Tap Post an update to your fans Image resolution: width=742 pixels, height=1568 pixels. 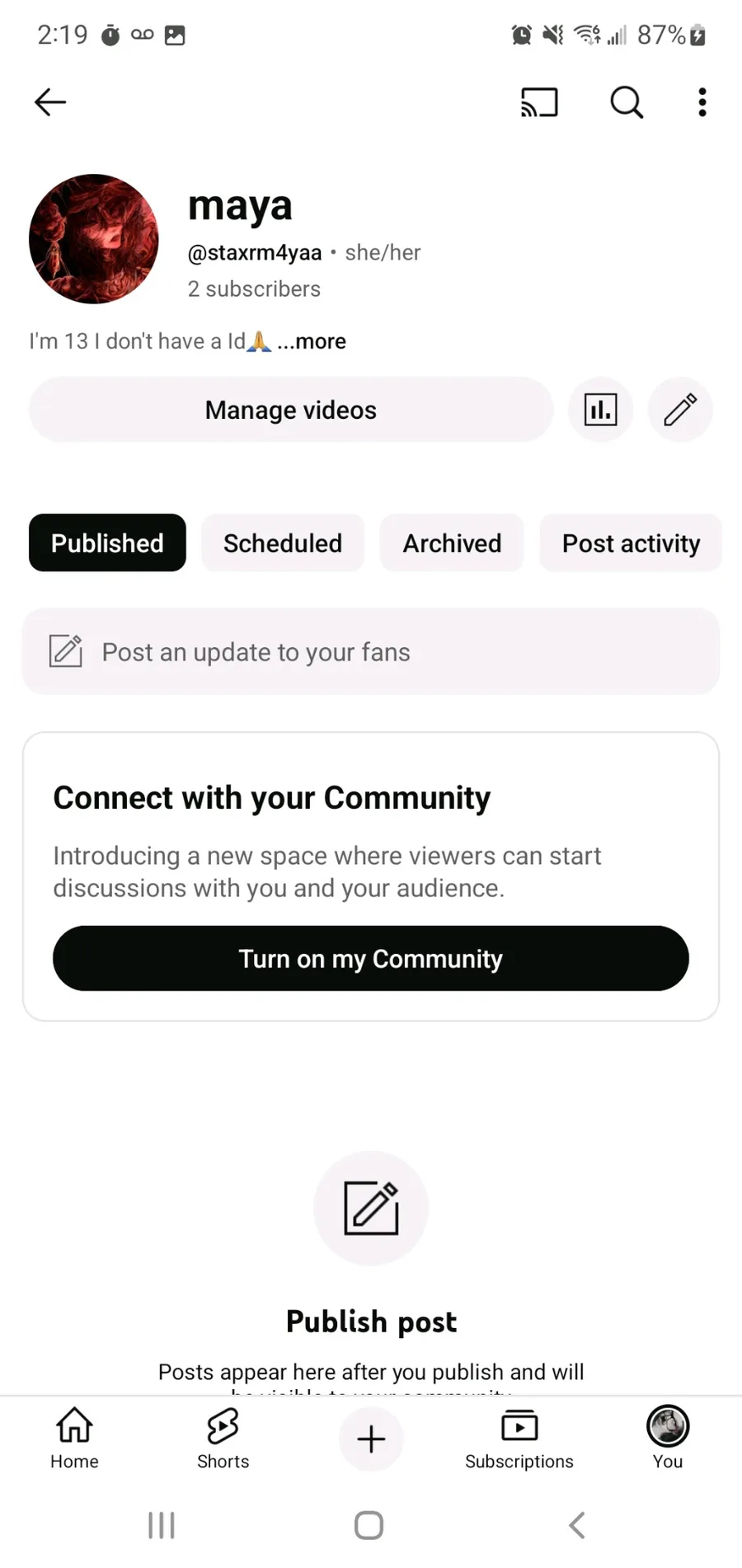pyautogui.click(x=371, y=651)
